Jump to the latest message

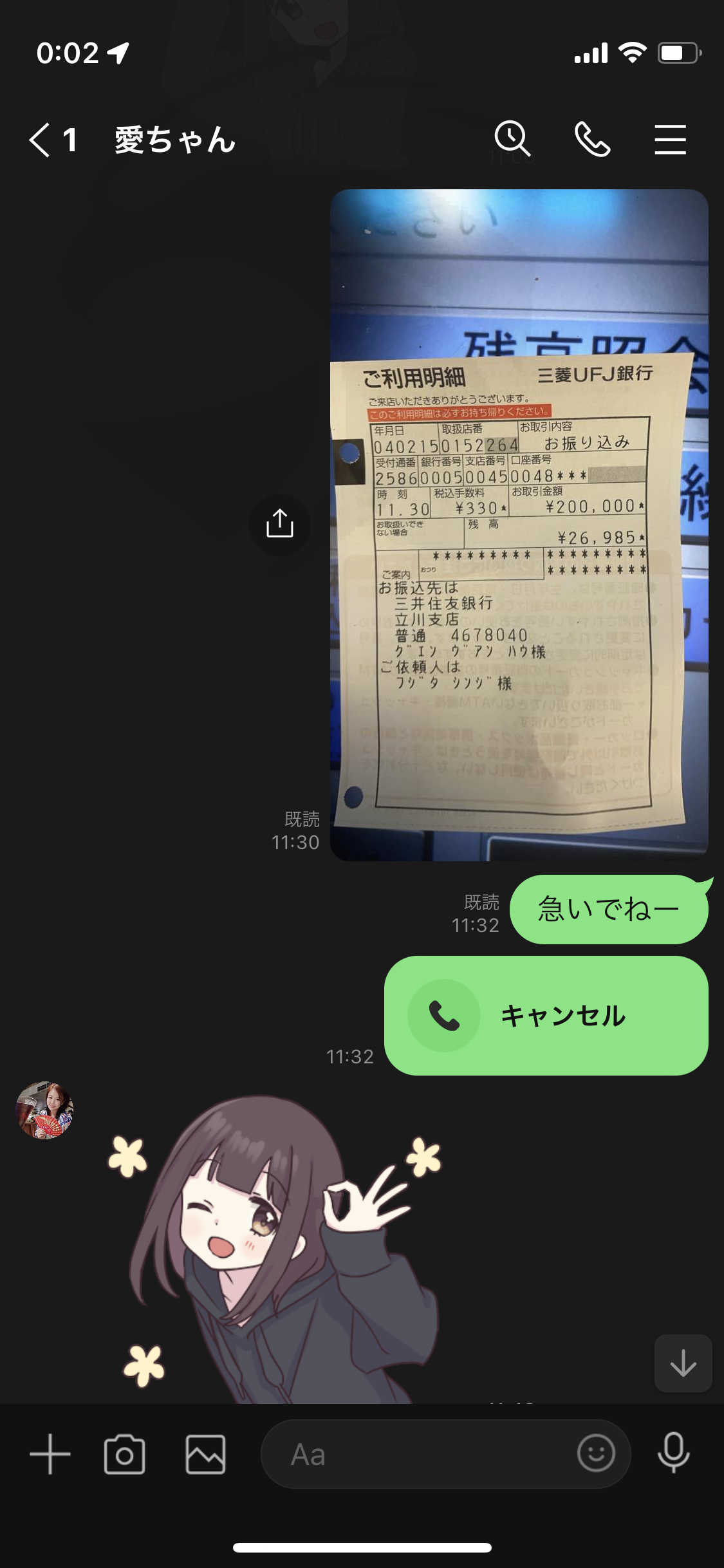(x=683, y=1363)
